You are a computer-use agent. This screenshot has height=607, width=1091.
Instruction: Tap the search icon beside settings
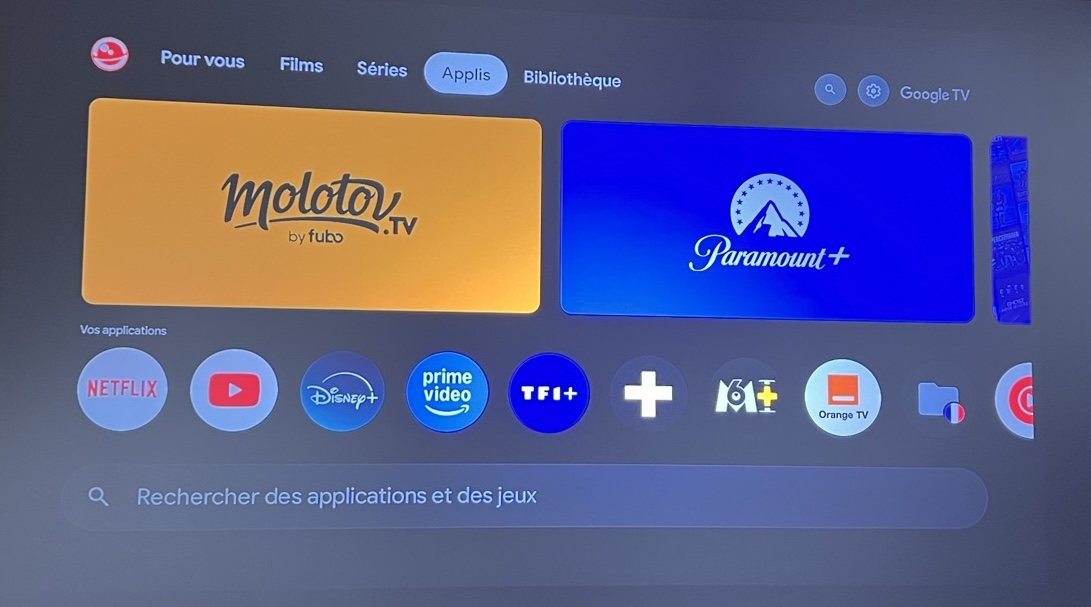829,90
